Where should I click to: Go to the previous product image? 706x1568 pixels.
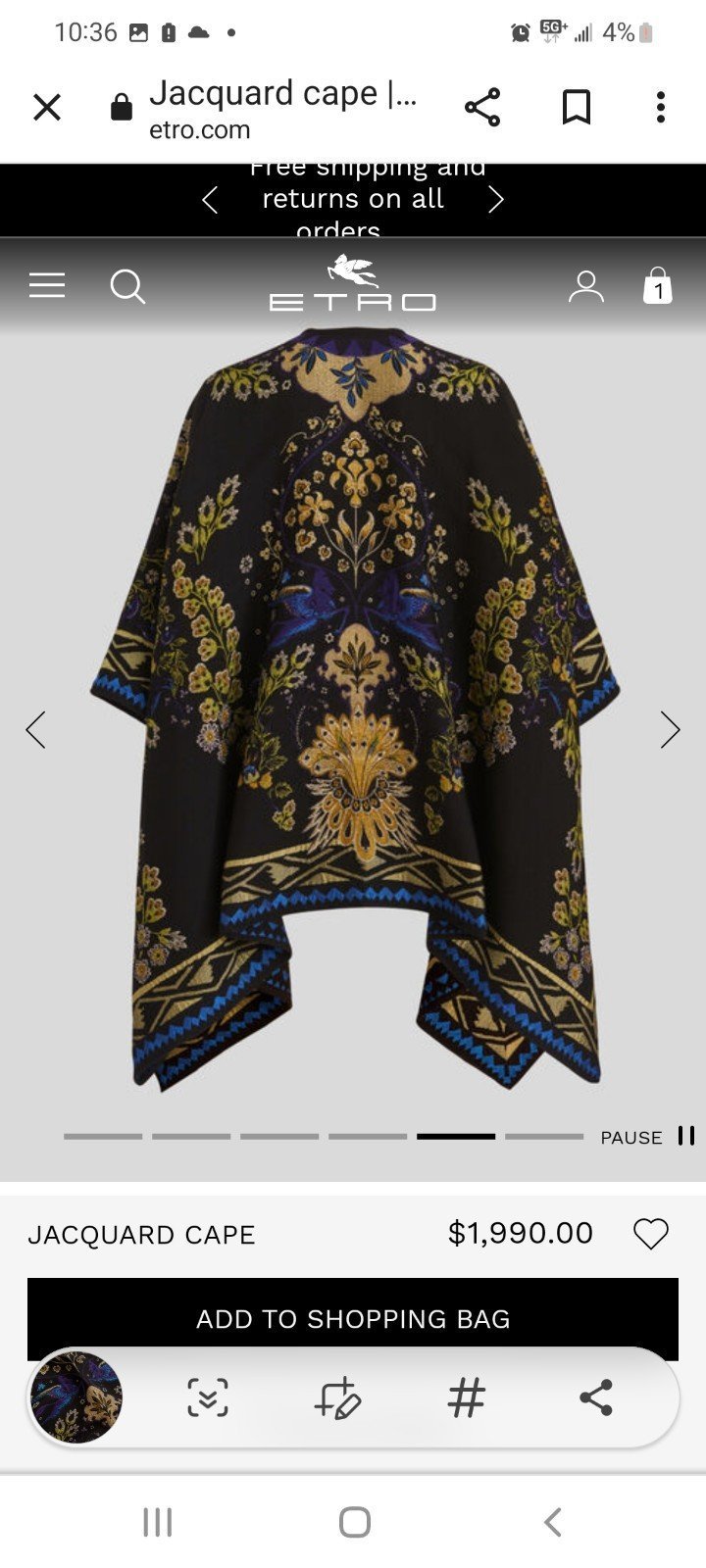(36, 730)
